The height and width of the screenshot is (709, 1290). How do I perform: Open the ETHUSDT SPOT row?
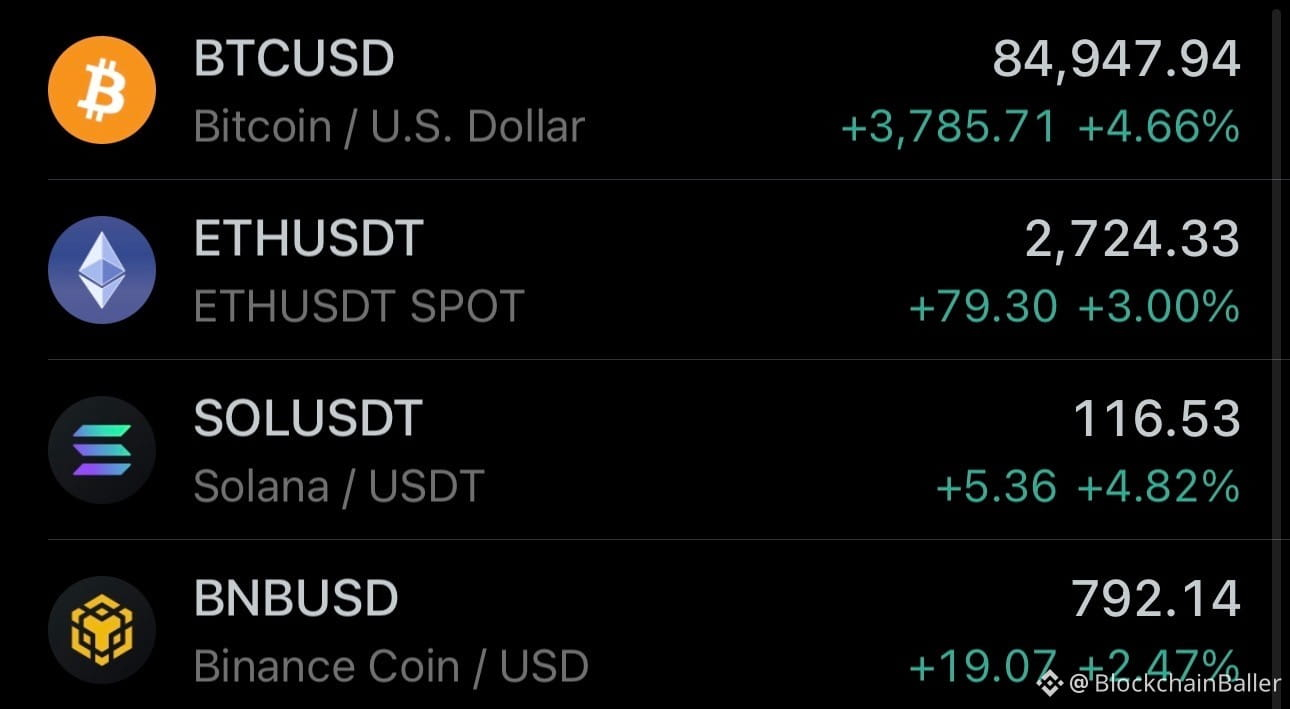pos(645,270)
